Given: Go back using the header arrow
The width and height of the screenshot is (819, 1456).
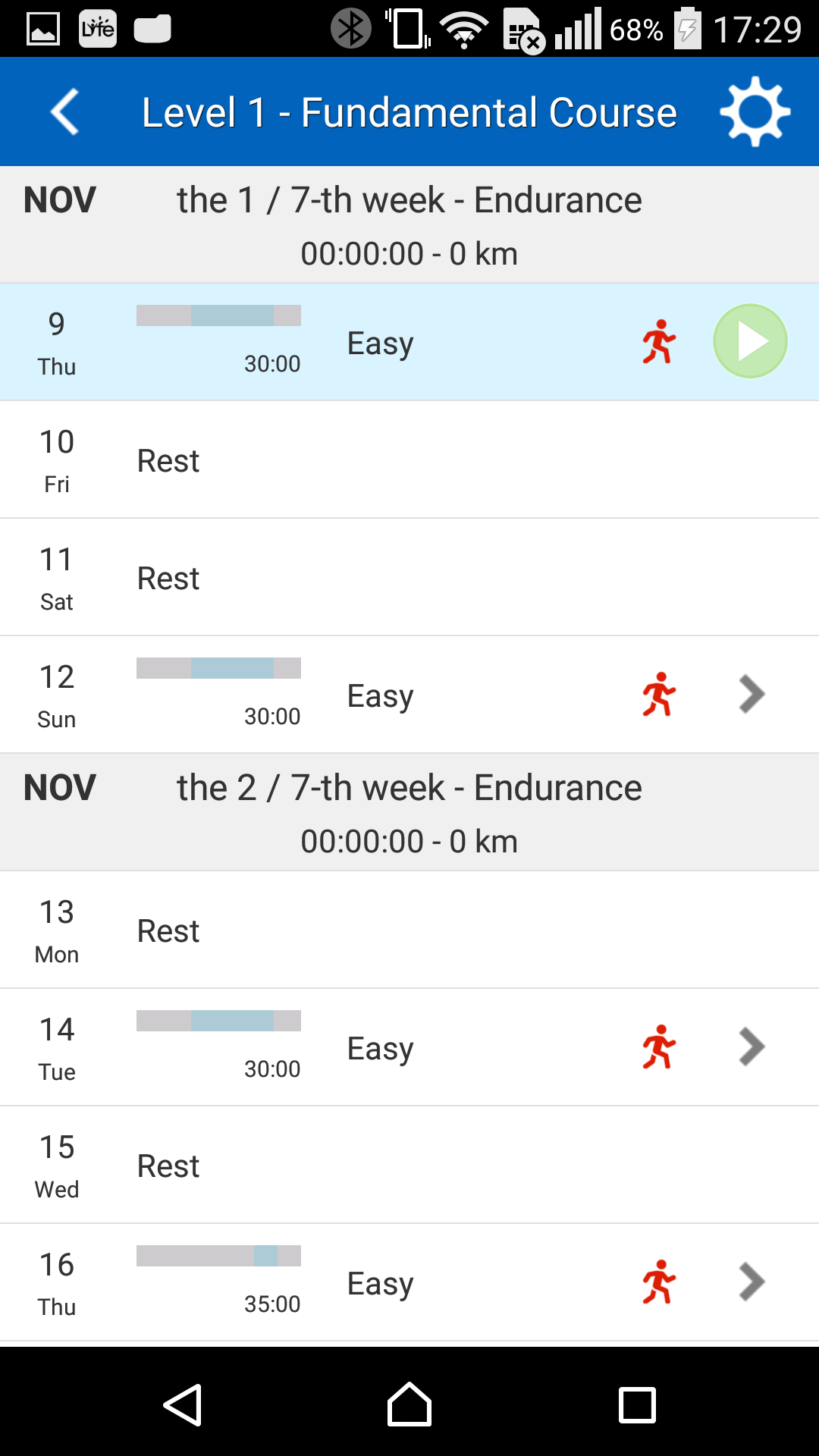Looking at the screenshot, I should [x=65, y=112].
